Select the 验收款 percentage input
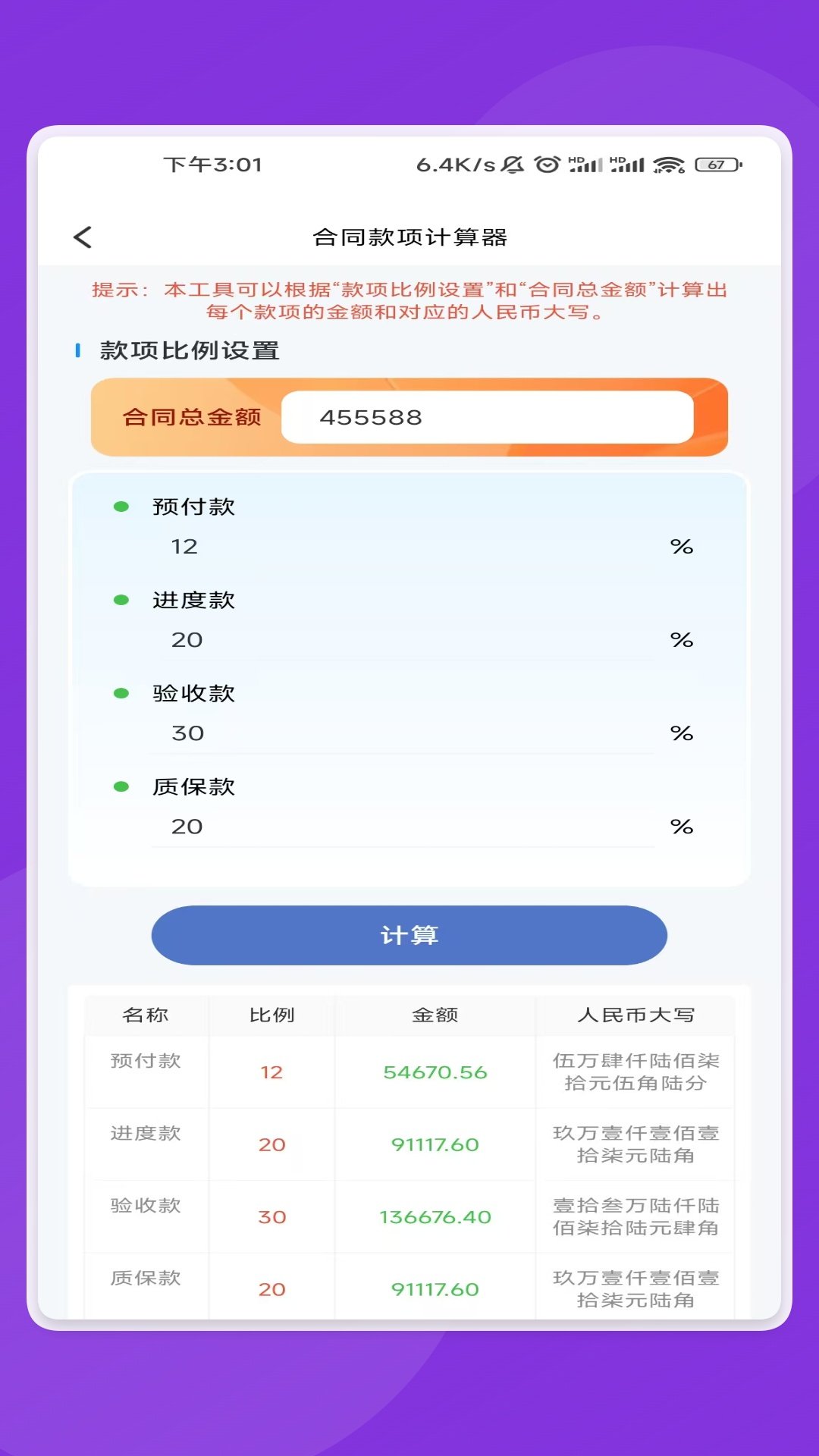 click(402, 733)
